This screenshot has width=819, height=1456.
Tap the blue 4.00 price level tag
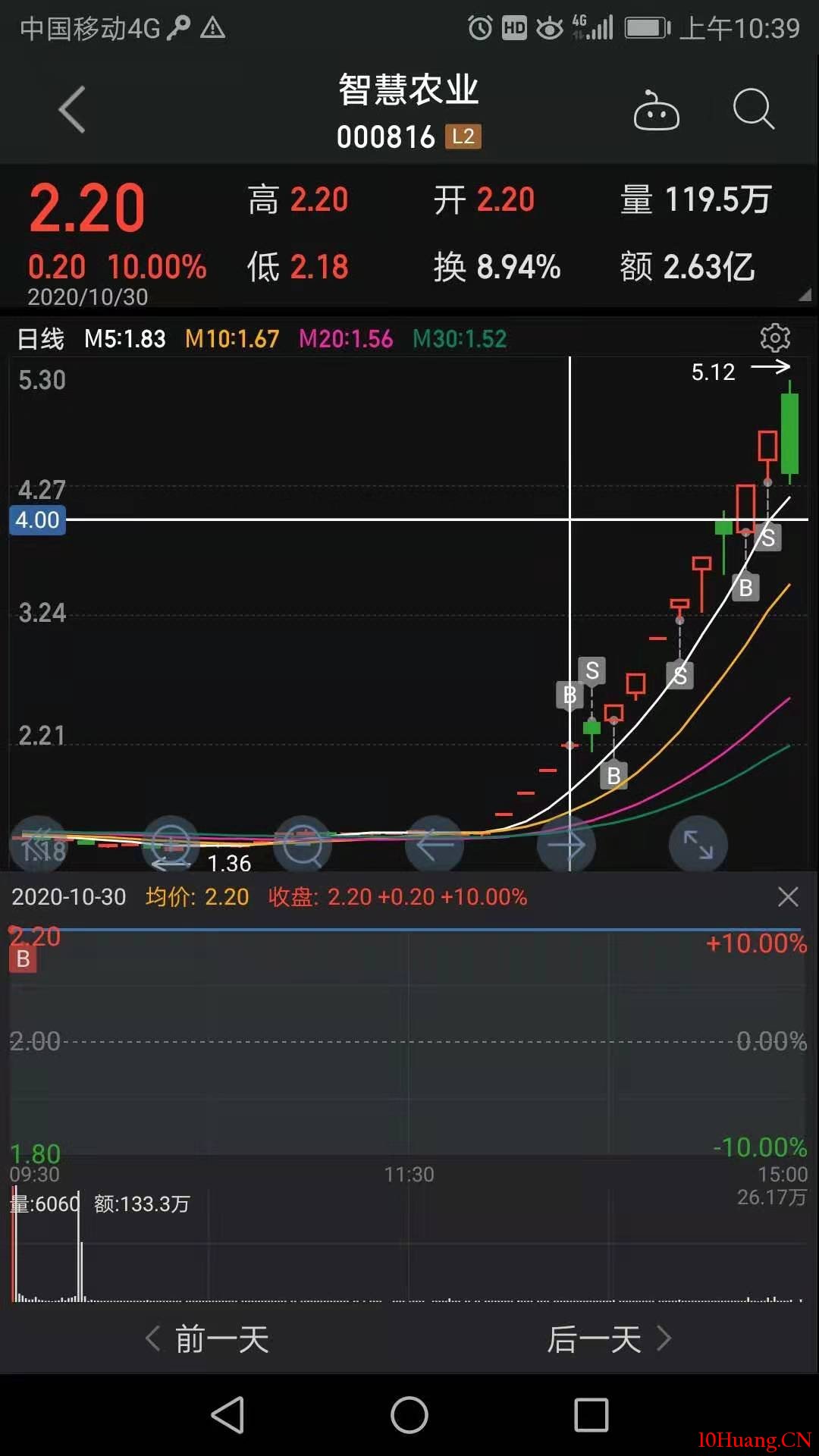pyautogui.click(x=36, y=520)
